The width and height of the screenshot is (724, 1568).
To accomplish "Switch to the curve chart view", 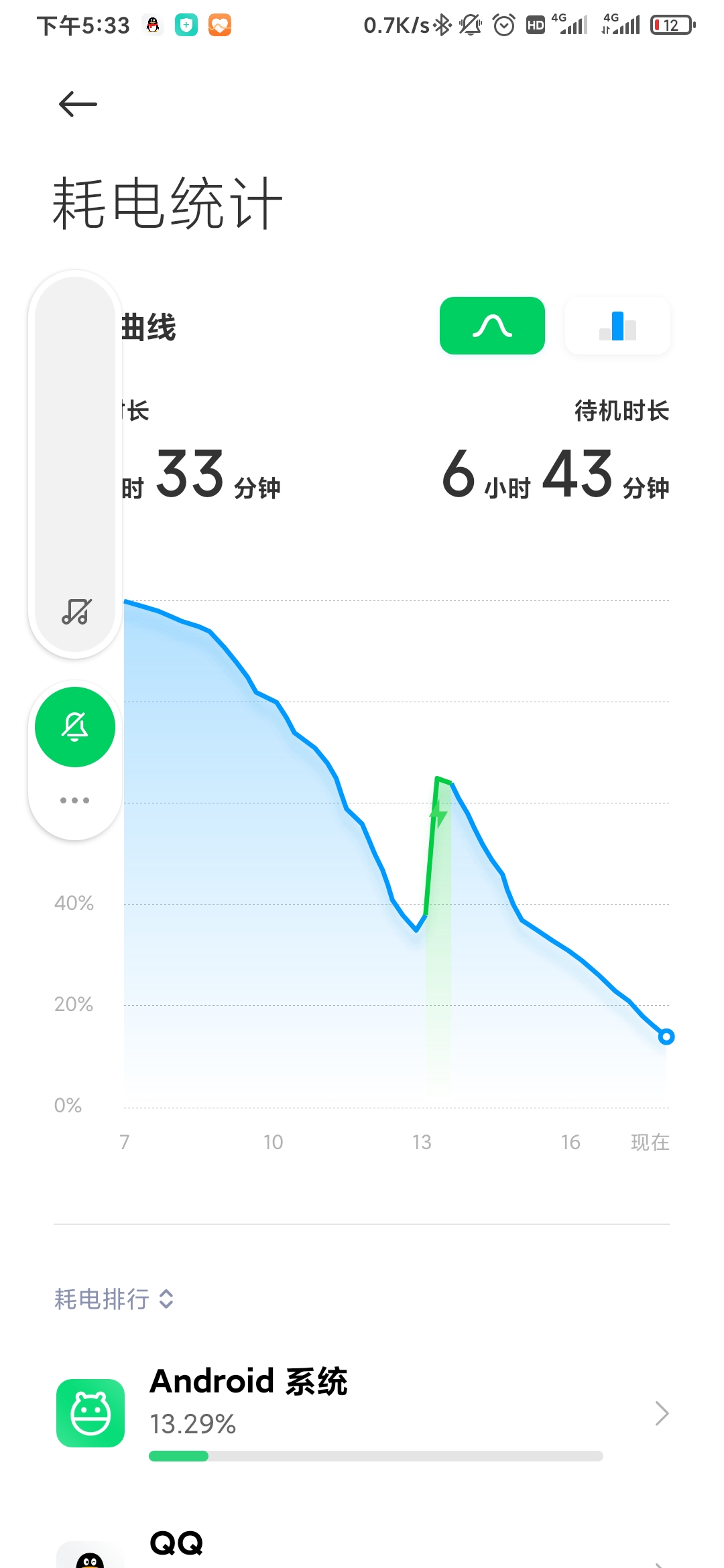I will pyautogui.click(x=492, y=326).
